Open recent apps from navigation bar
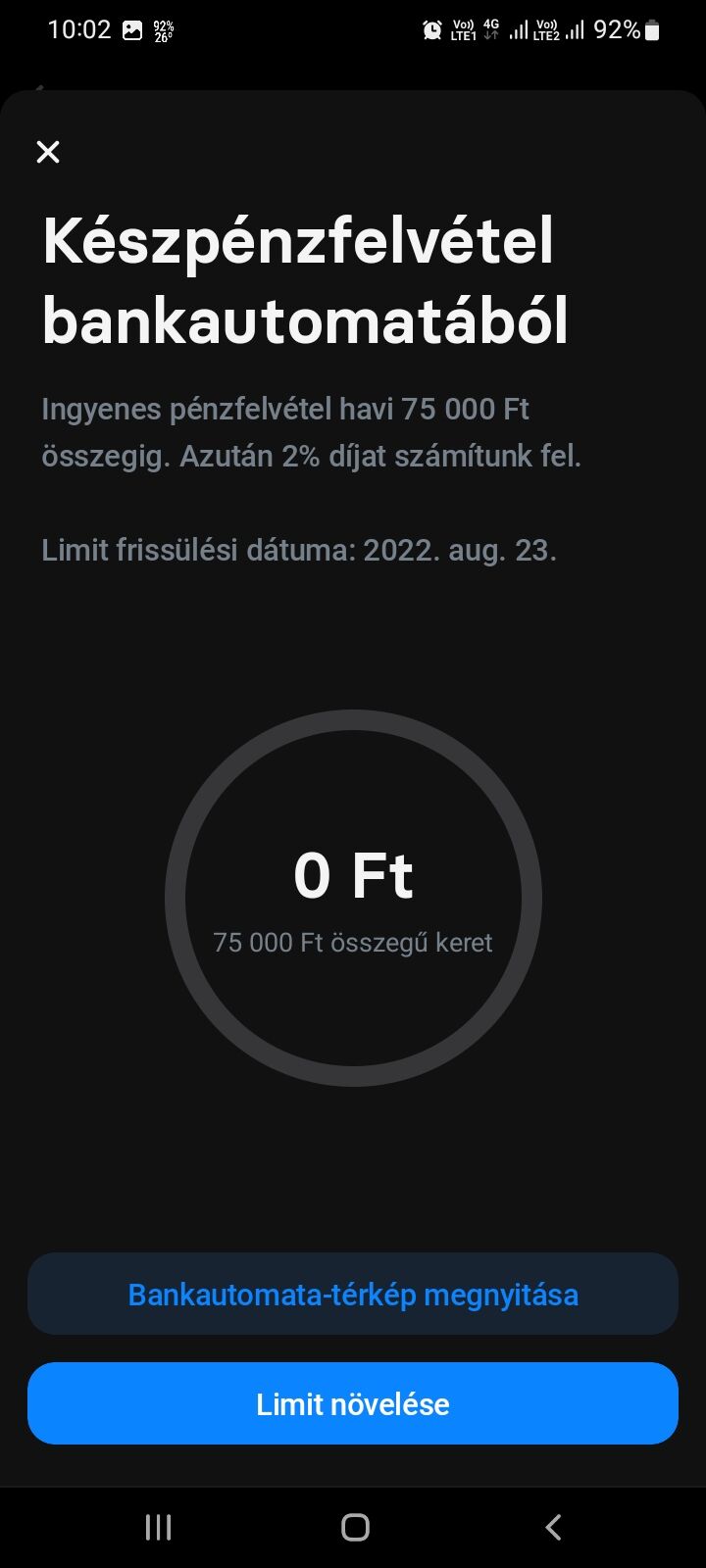 158,1527
